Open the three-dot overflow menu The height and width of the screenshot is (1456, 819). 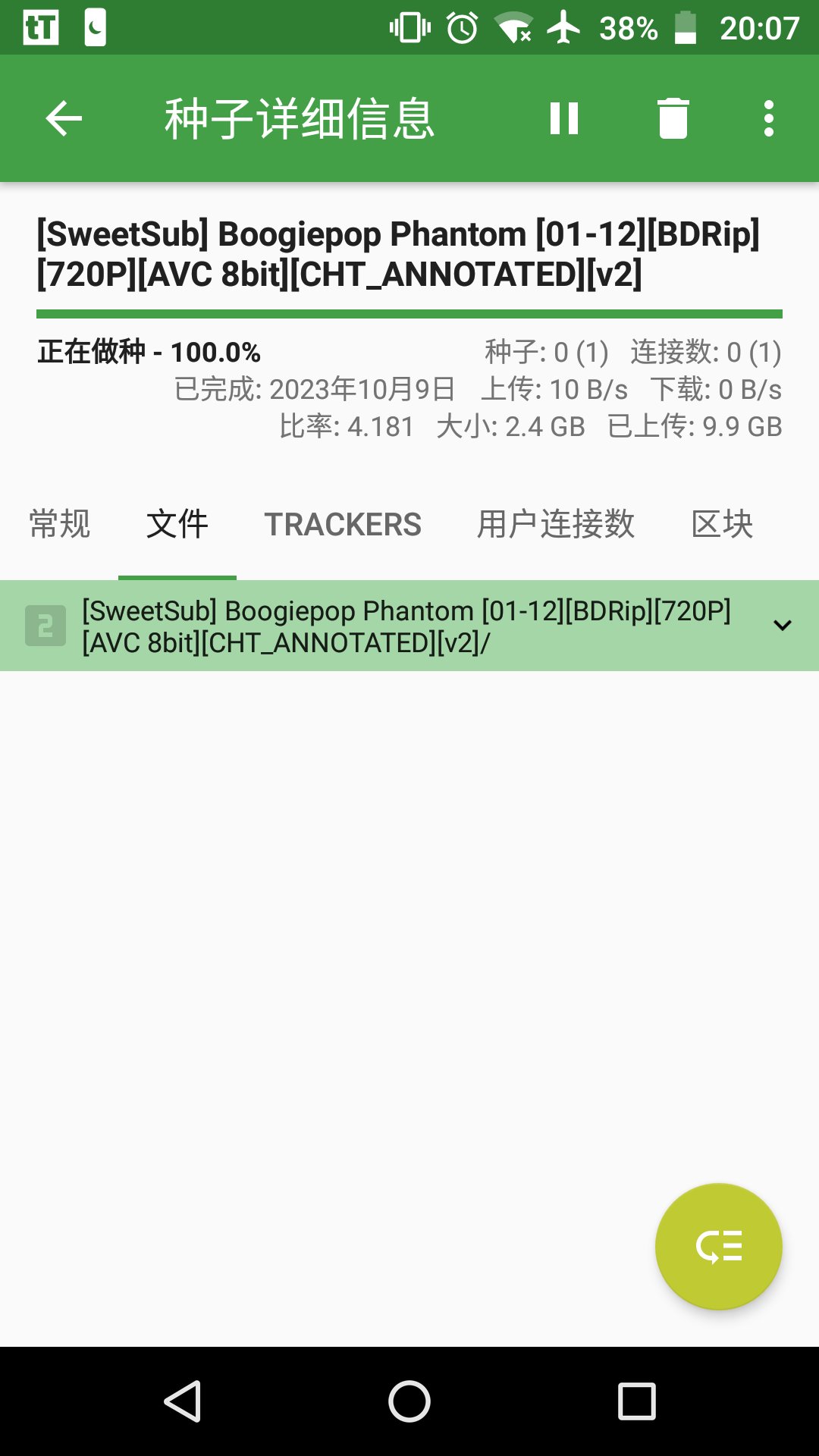click(x=768, y=119)
